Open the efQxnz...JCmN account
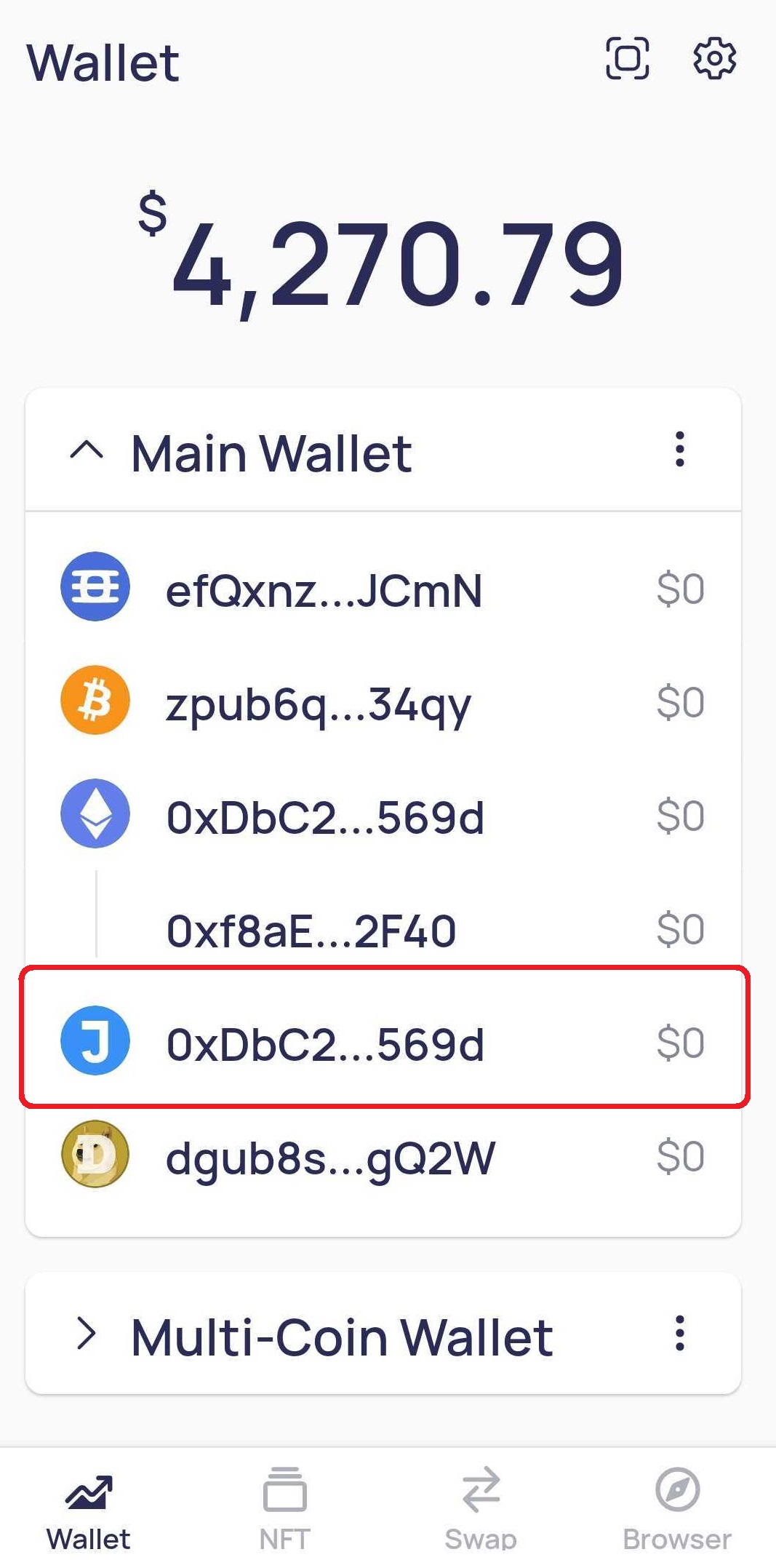Viewport: 776px width, 1568px height. tap(324, 589)
